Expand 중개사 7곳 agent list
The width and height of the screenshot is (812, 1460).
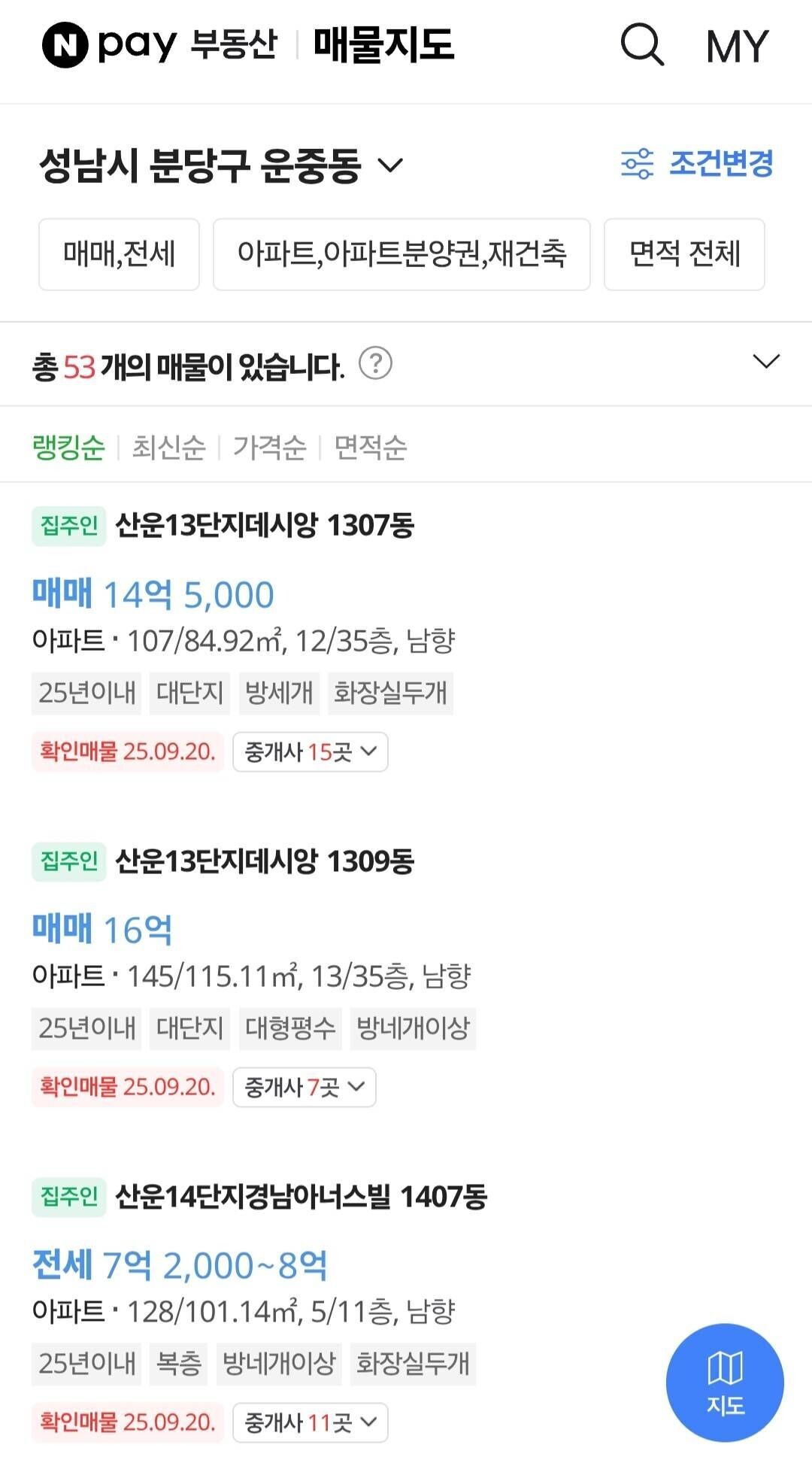[304, 1087]
